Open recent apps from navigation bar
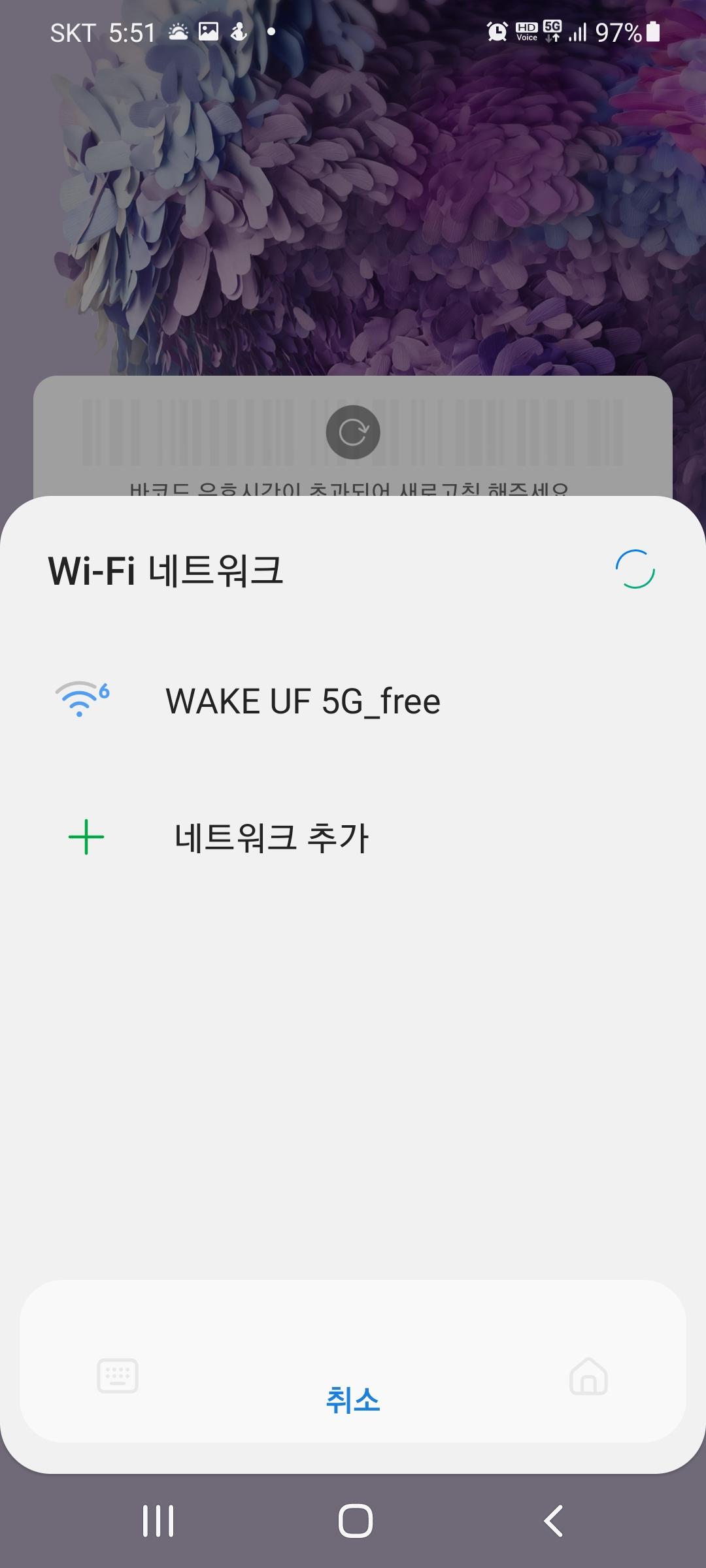 click(158, 1521)
